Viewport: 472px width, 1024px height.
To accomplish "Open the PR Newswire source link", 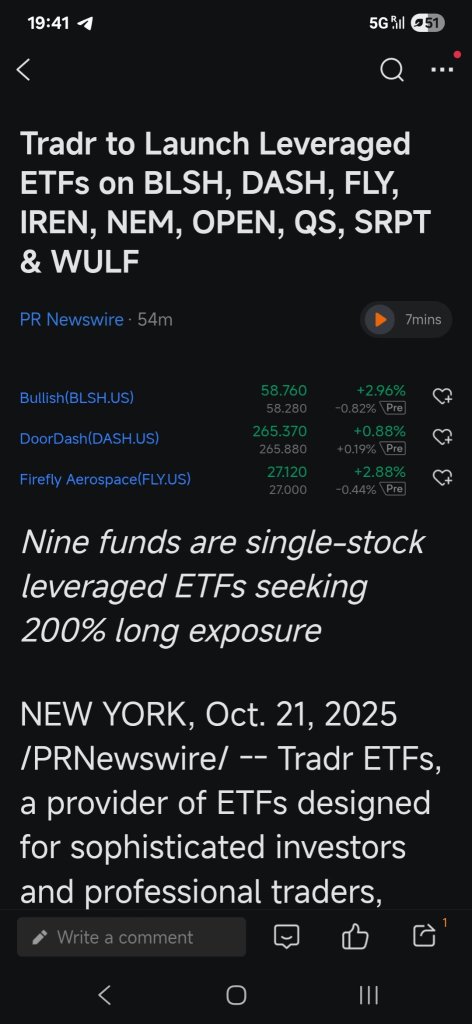I will click(71, 319).
